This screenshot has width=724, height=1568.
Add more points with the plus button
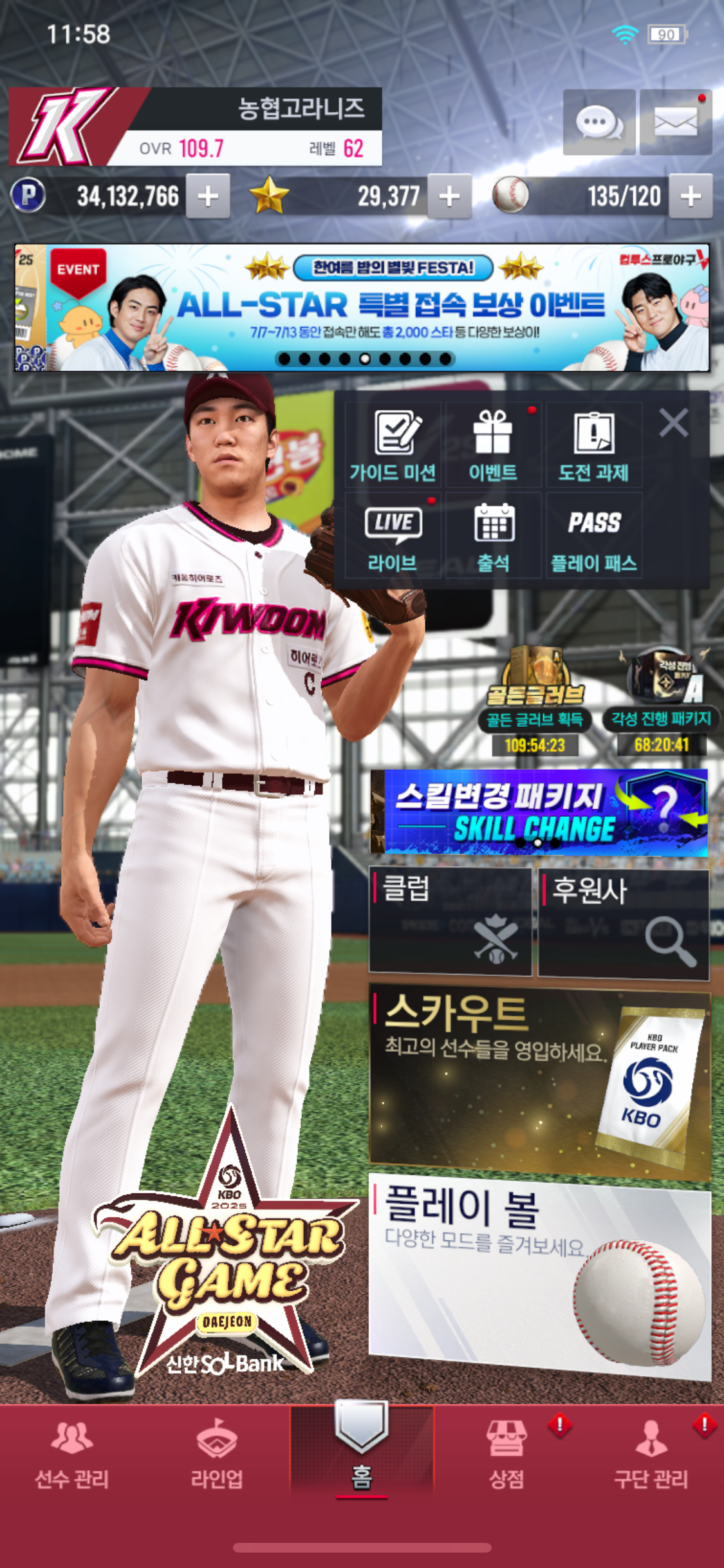[208, 196]
